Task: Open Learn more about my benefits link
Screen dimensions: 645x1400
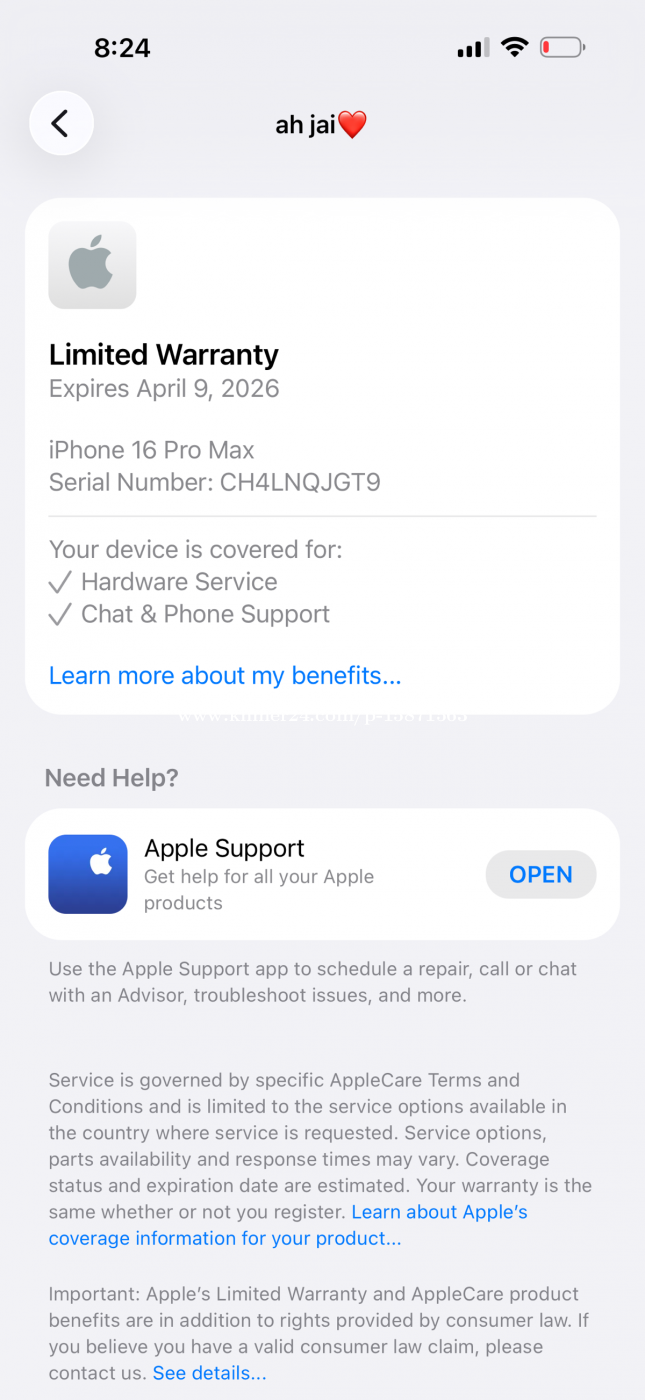Action: click(x=225, y=676)
